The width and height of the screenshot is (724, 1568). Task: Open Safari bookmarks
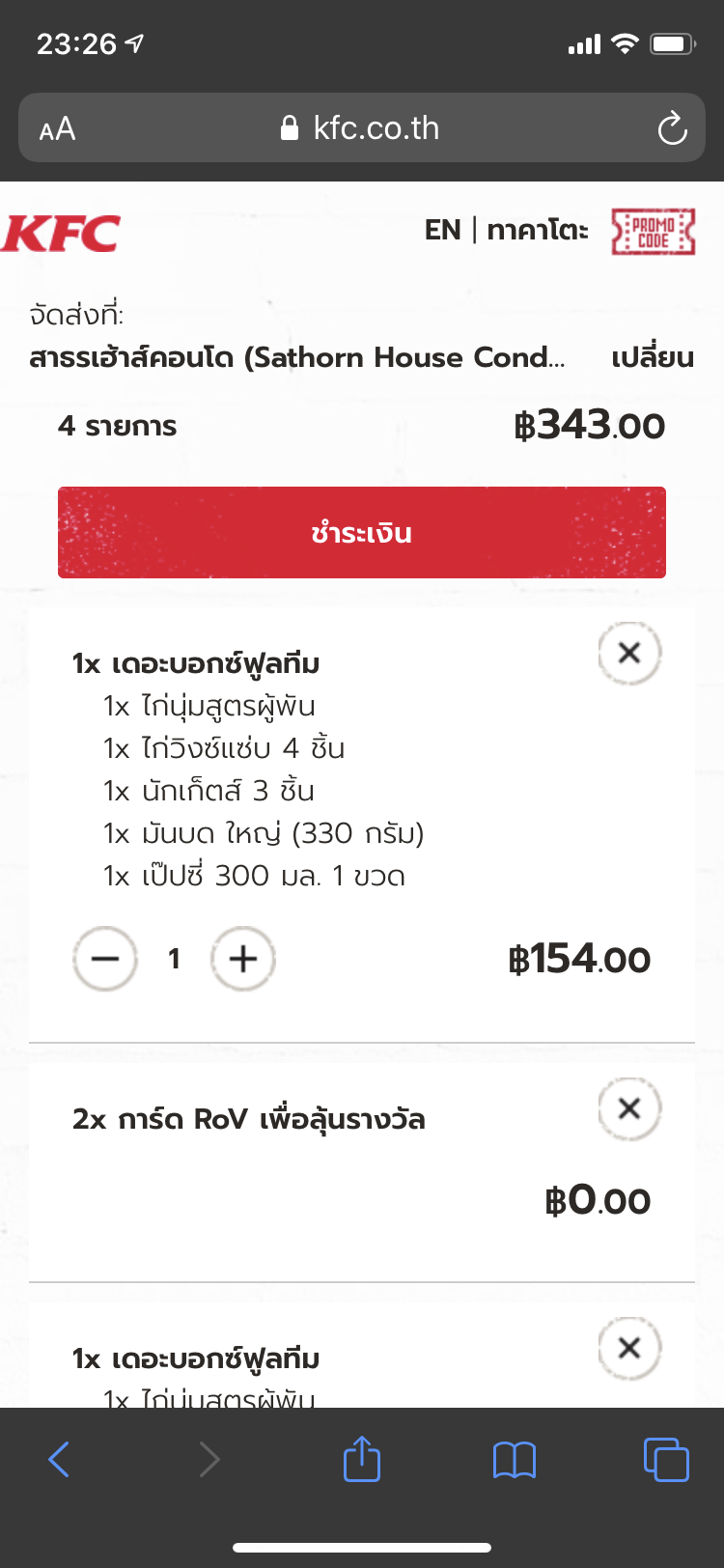[x=515, y=1459]
